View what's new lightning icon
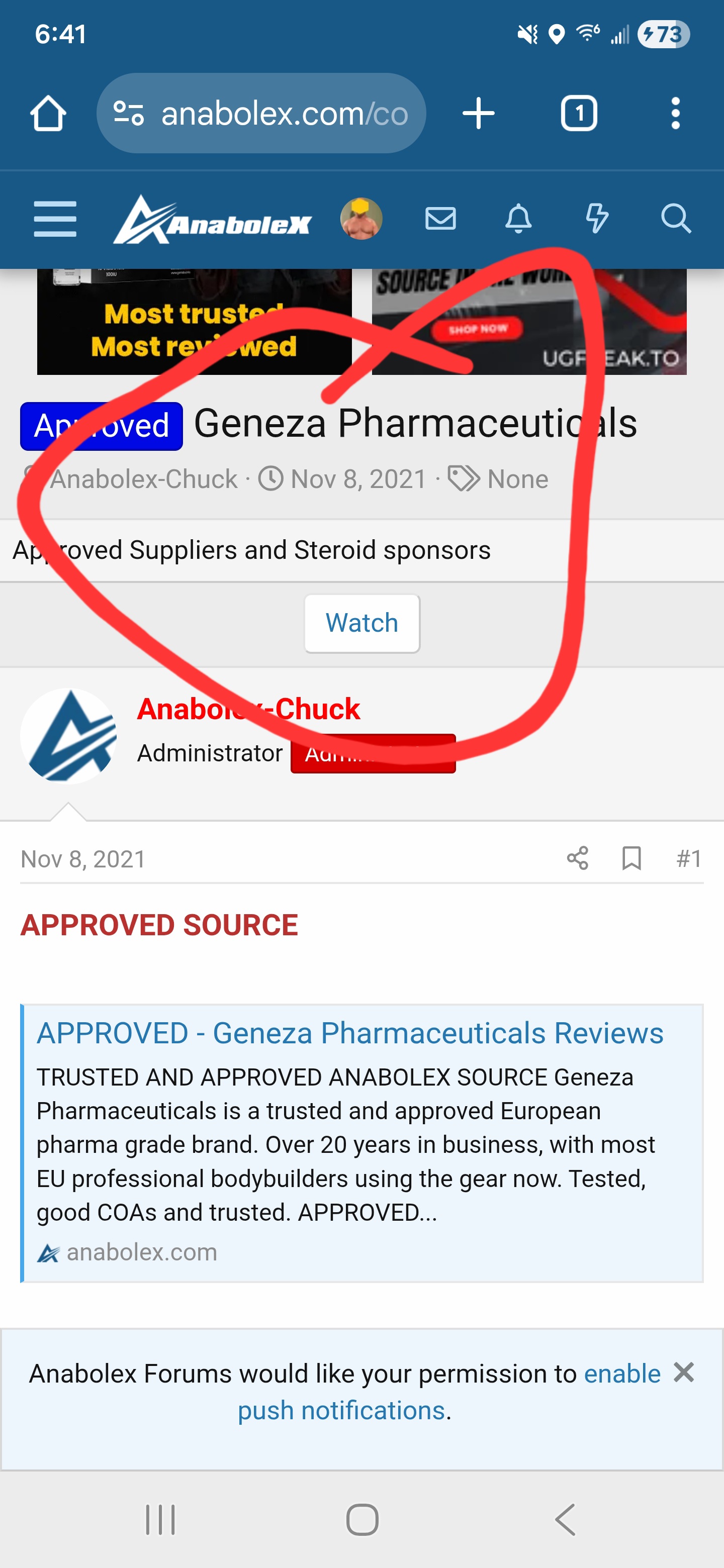 pos(597,219)
